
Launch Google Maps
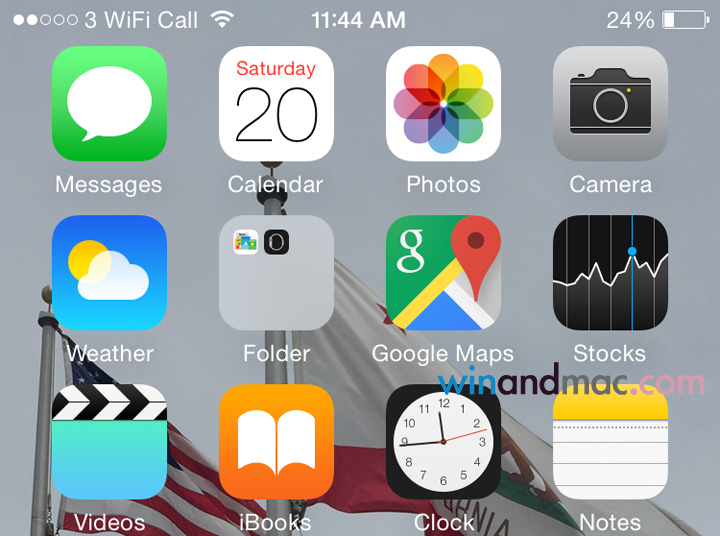pos(443,273)
